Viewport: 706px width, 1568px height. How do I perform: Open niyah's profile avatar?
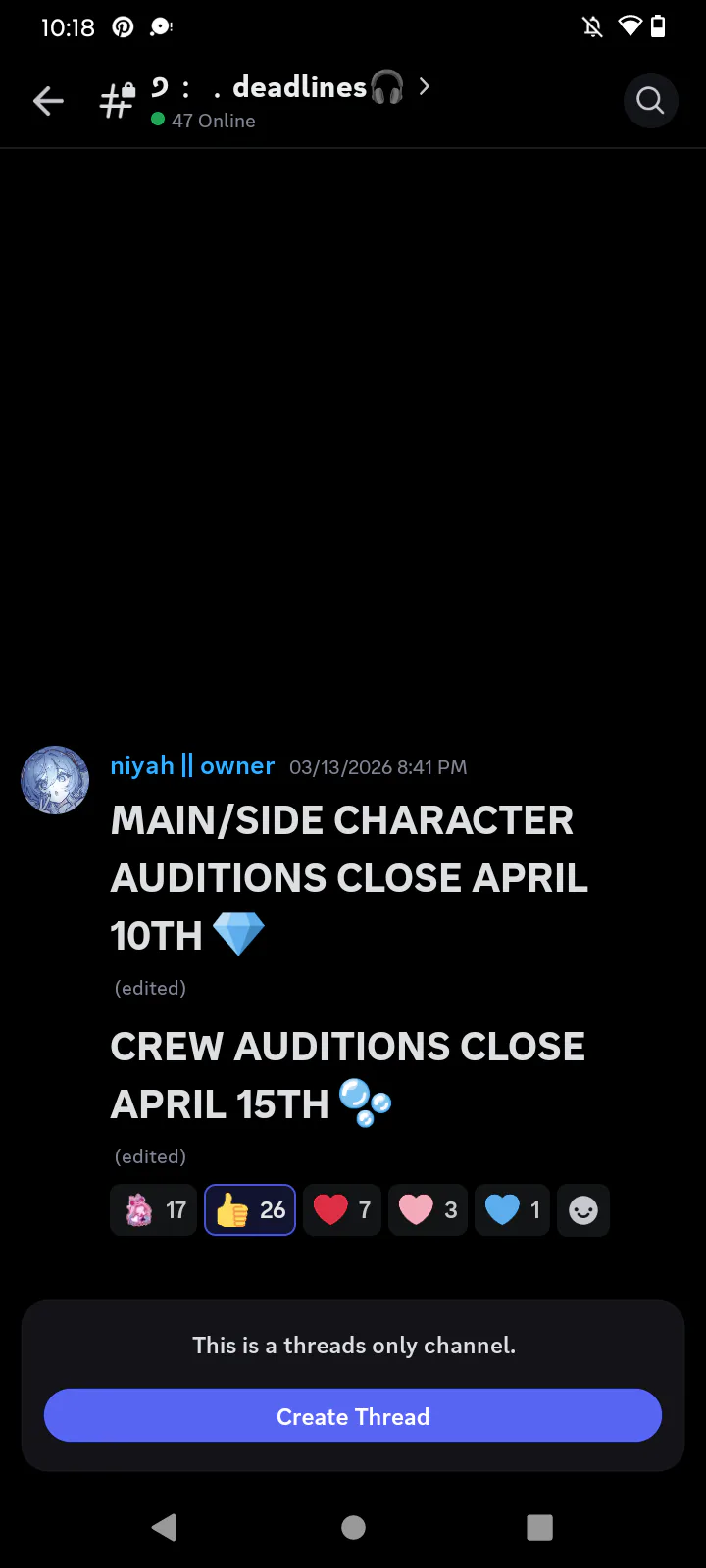[x=56, y=780]
